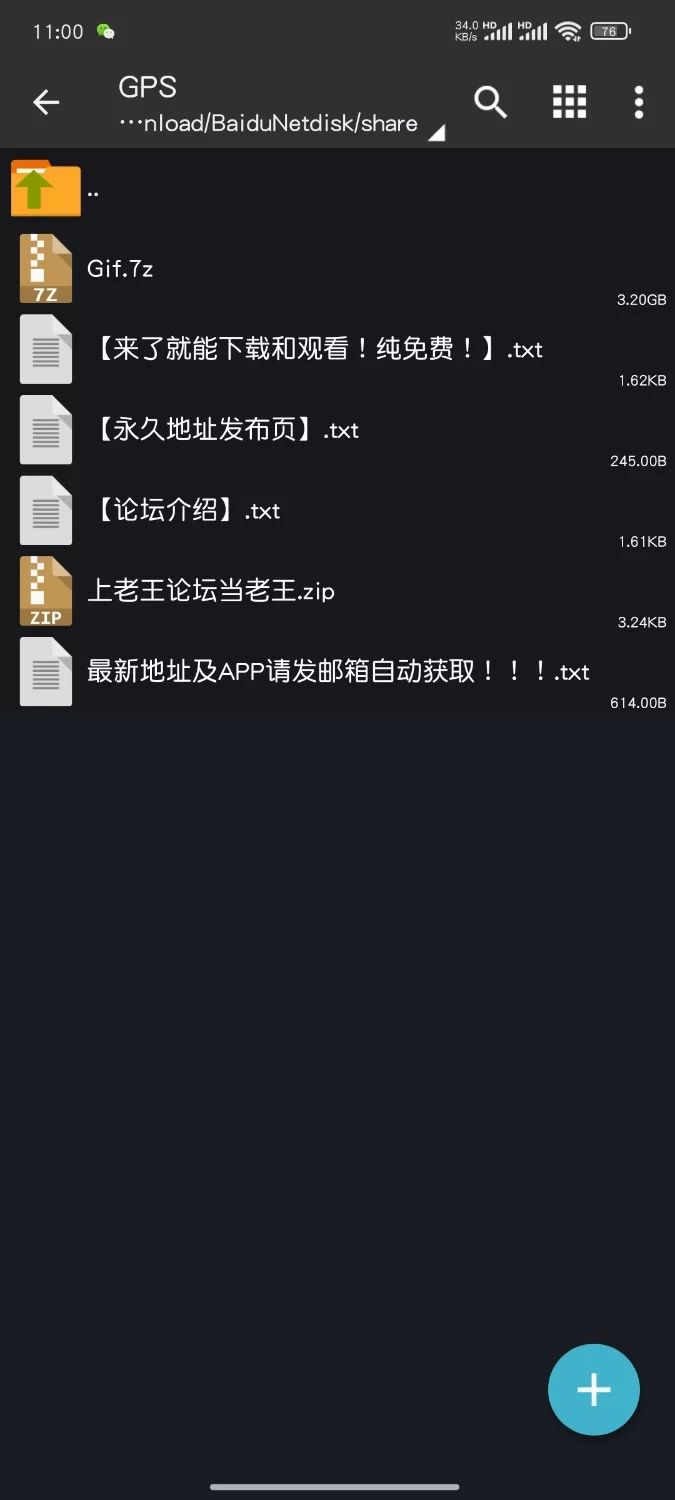Open the three-dot overflow menu
The width and height of the screenshot is (675, 1500).
click(x=639, y=102)
